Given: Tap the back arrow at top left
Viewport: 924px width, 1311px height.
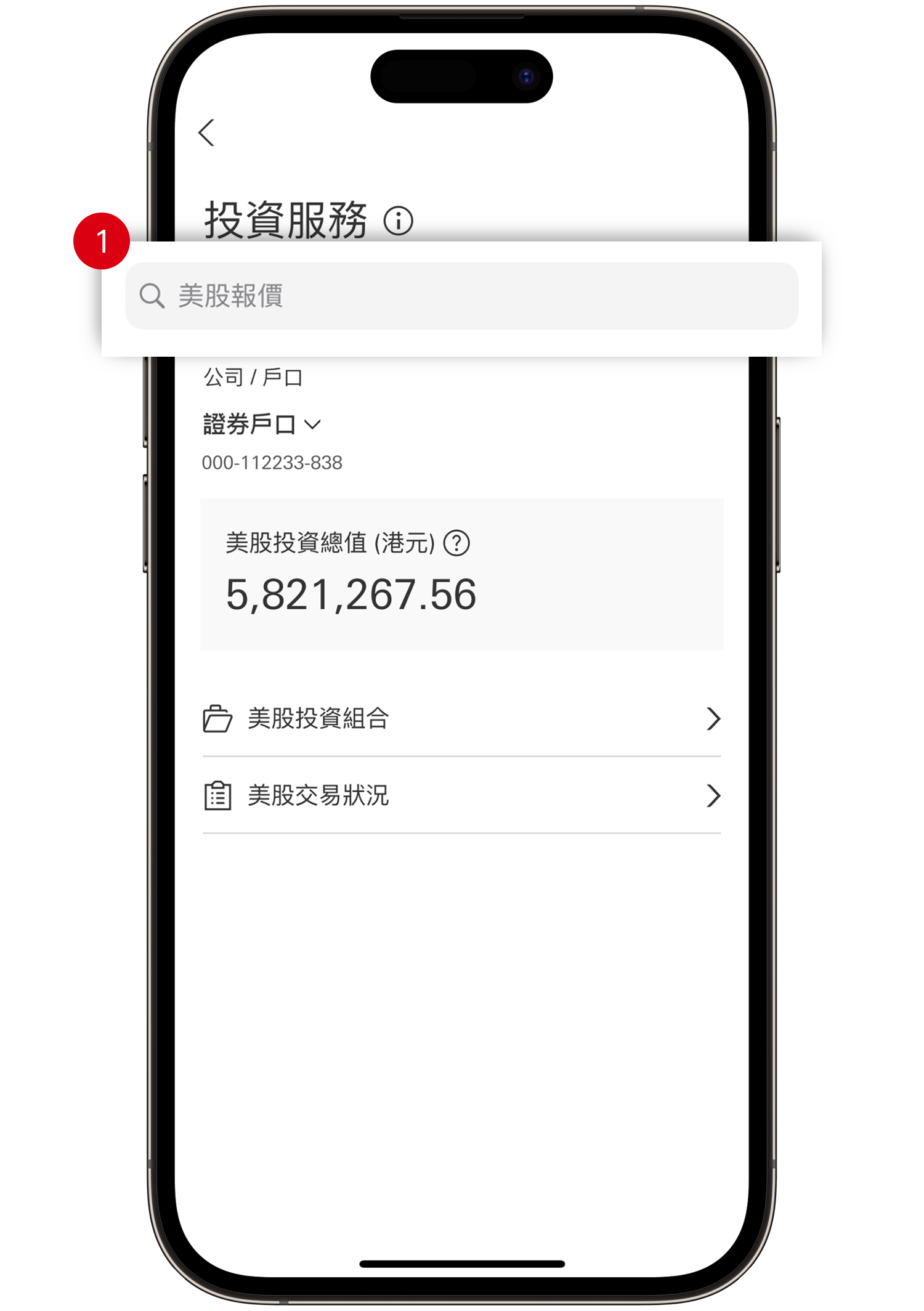Looking at the screenshot, I should pyautogui.click(x=205, y=132).
